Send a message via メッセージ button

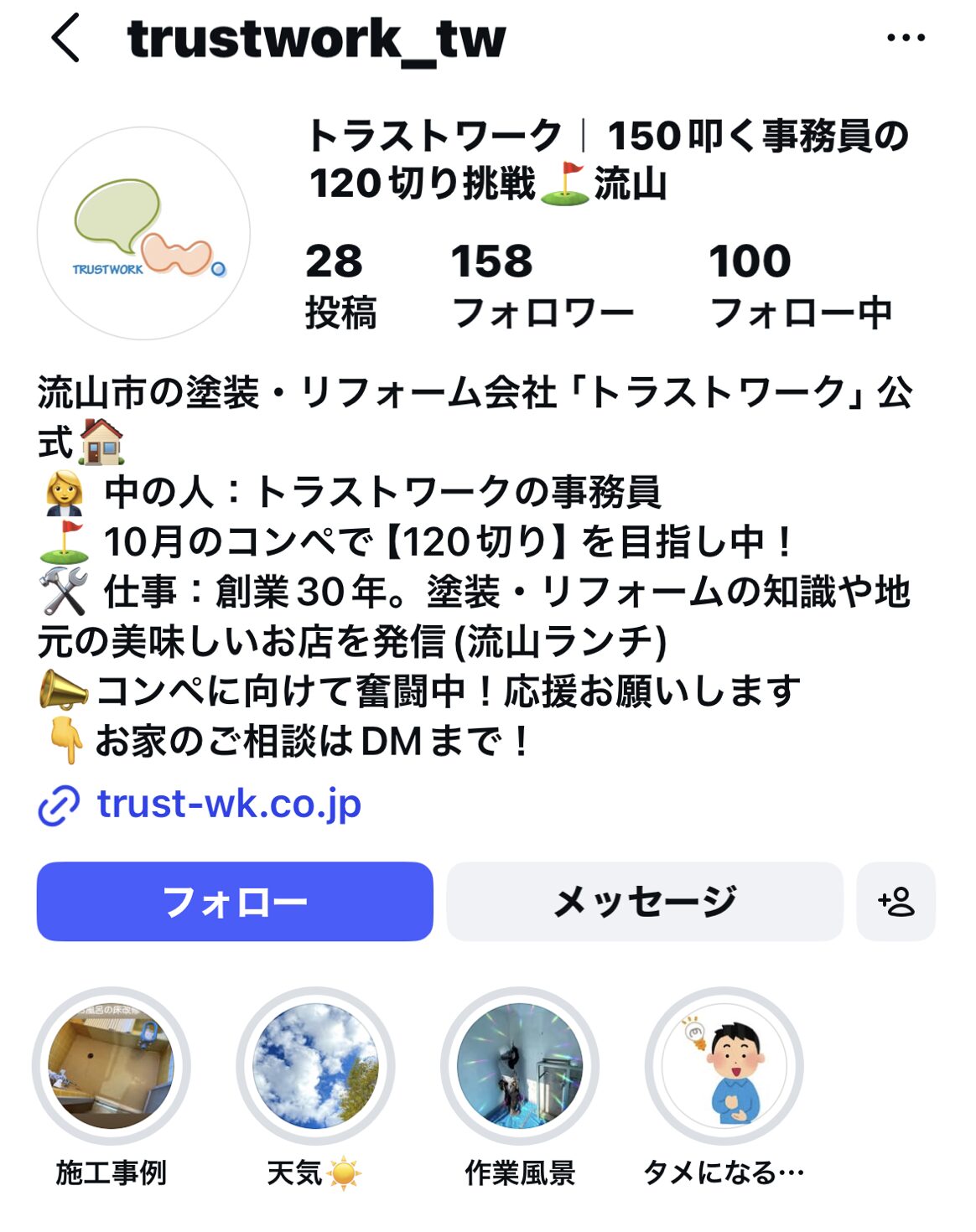pyautogui.click(x=644, y=902)
